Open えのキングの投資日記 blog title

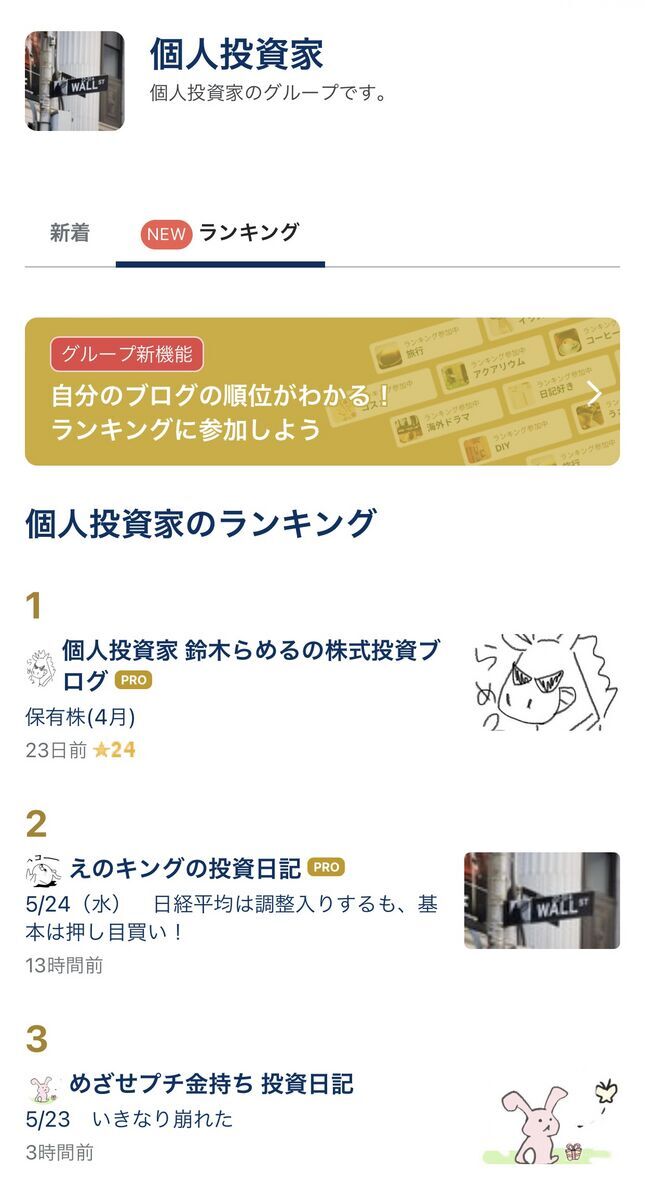click(186, 867)
